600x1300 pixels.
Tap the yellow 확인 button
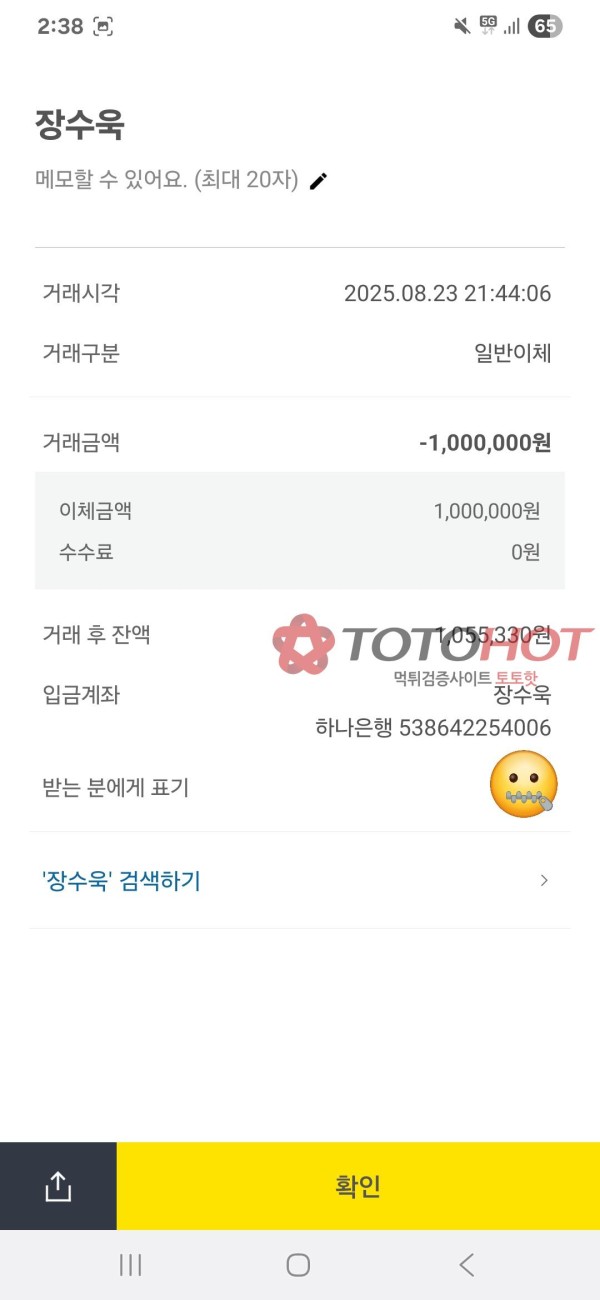[358, 1186]
